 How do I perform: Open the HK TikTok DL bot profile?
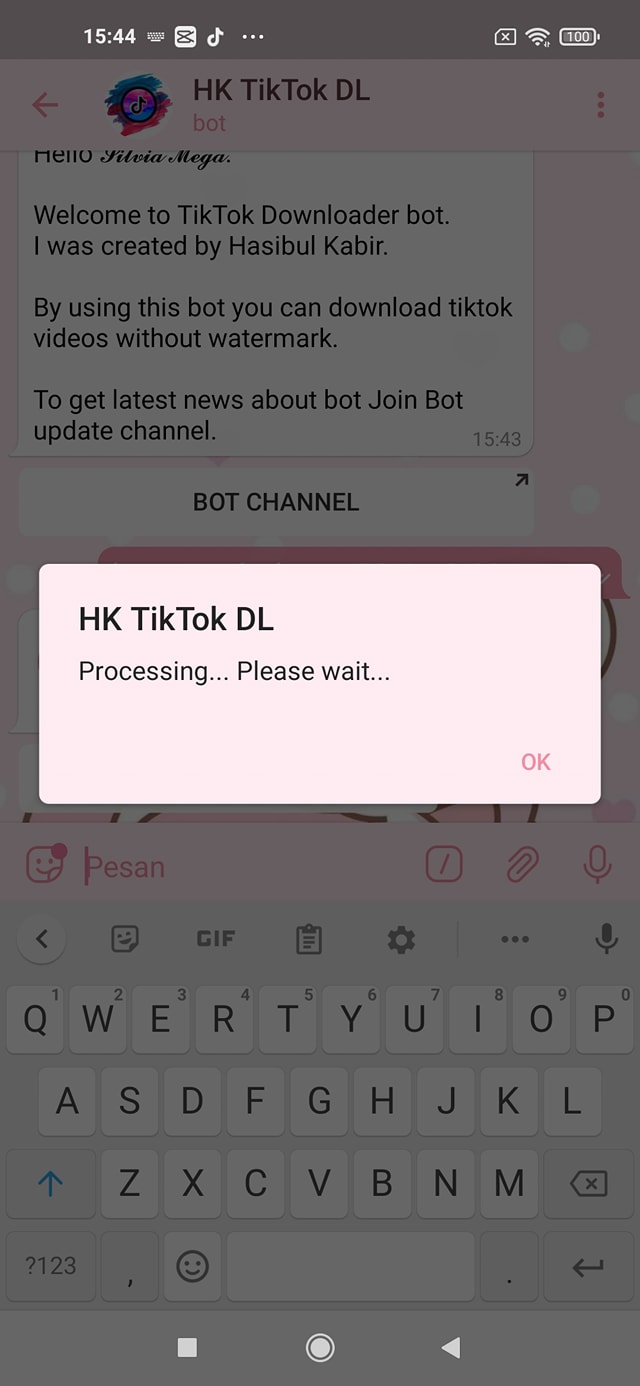click(x=280, y=104)
